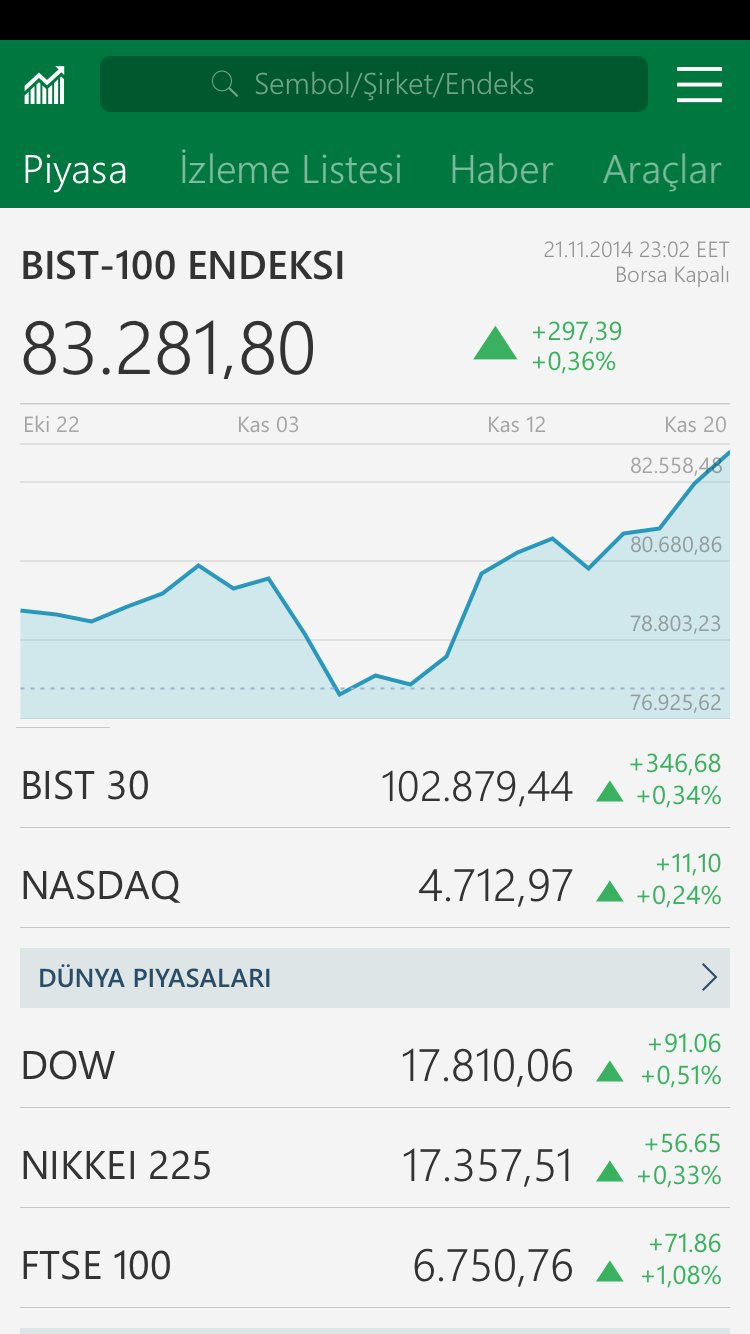
Task: Tap the Sembol/Şirket/Endeks search field
Action: [x=374, y=84]
